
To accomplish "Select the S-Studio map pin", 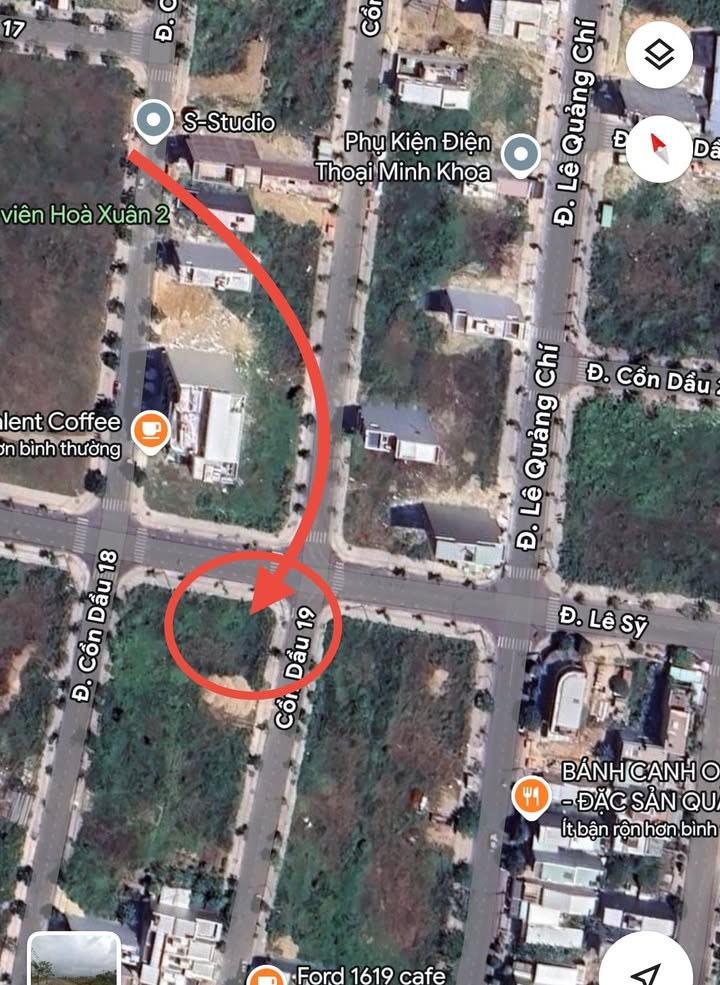I will point(153,121).
